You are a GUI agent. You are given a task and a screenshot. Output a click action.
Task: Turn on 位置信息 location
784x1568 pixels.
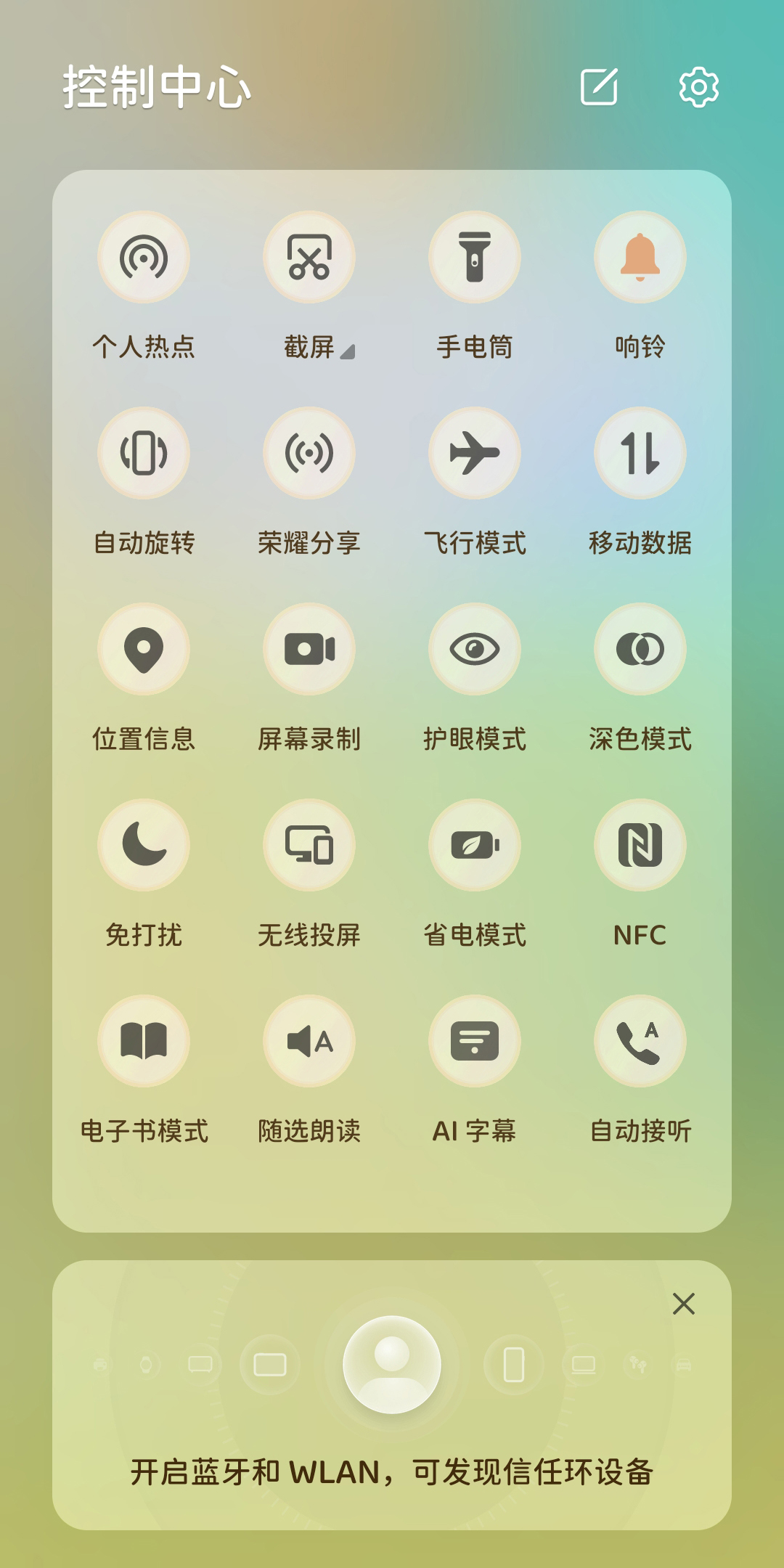point(144,649)
